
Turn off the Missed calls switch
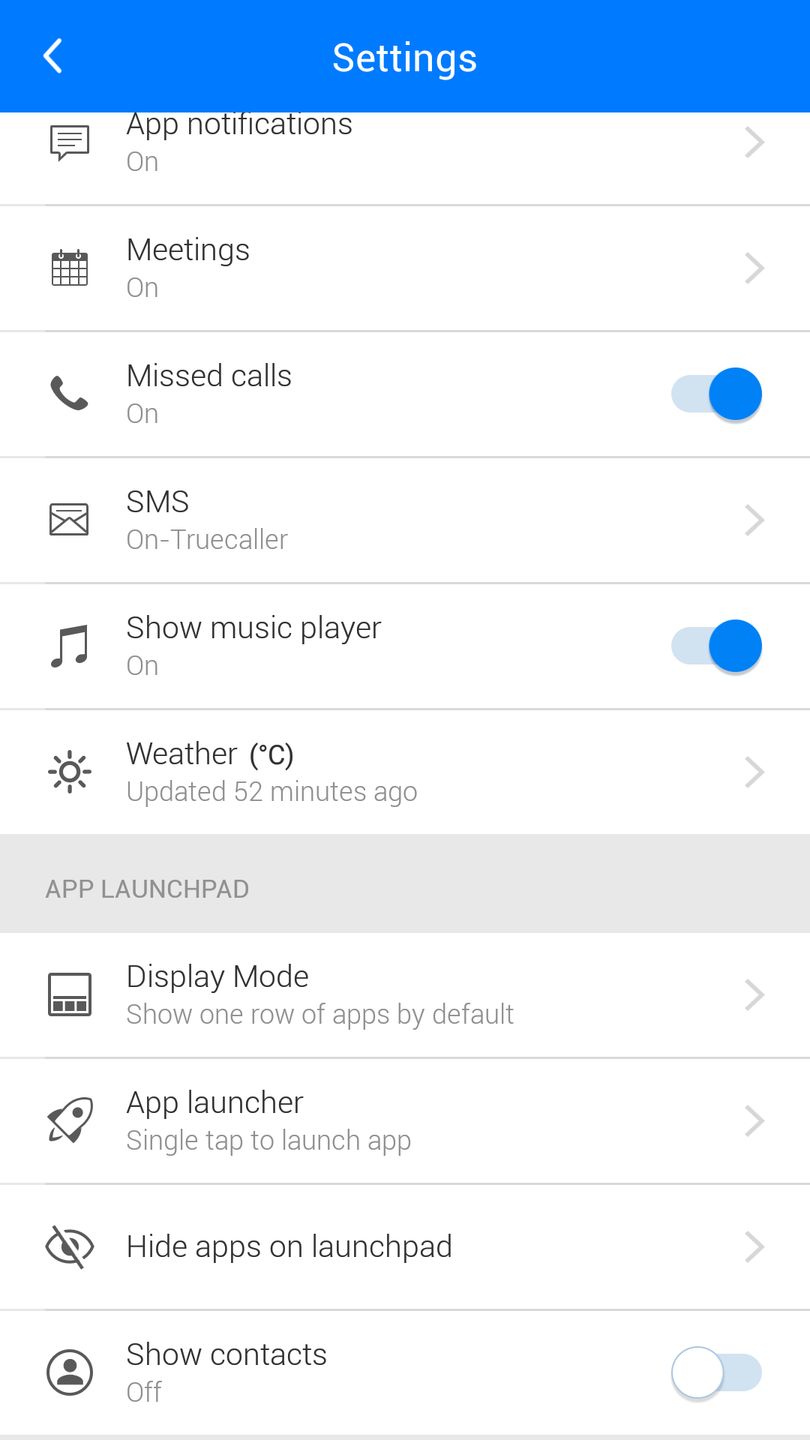717,394
